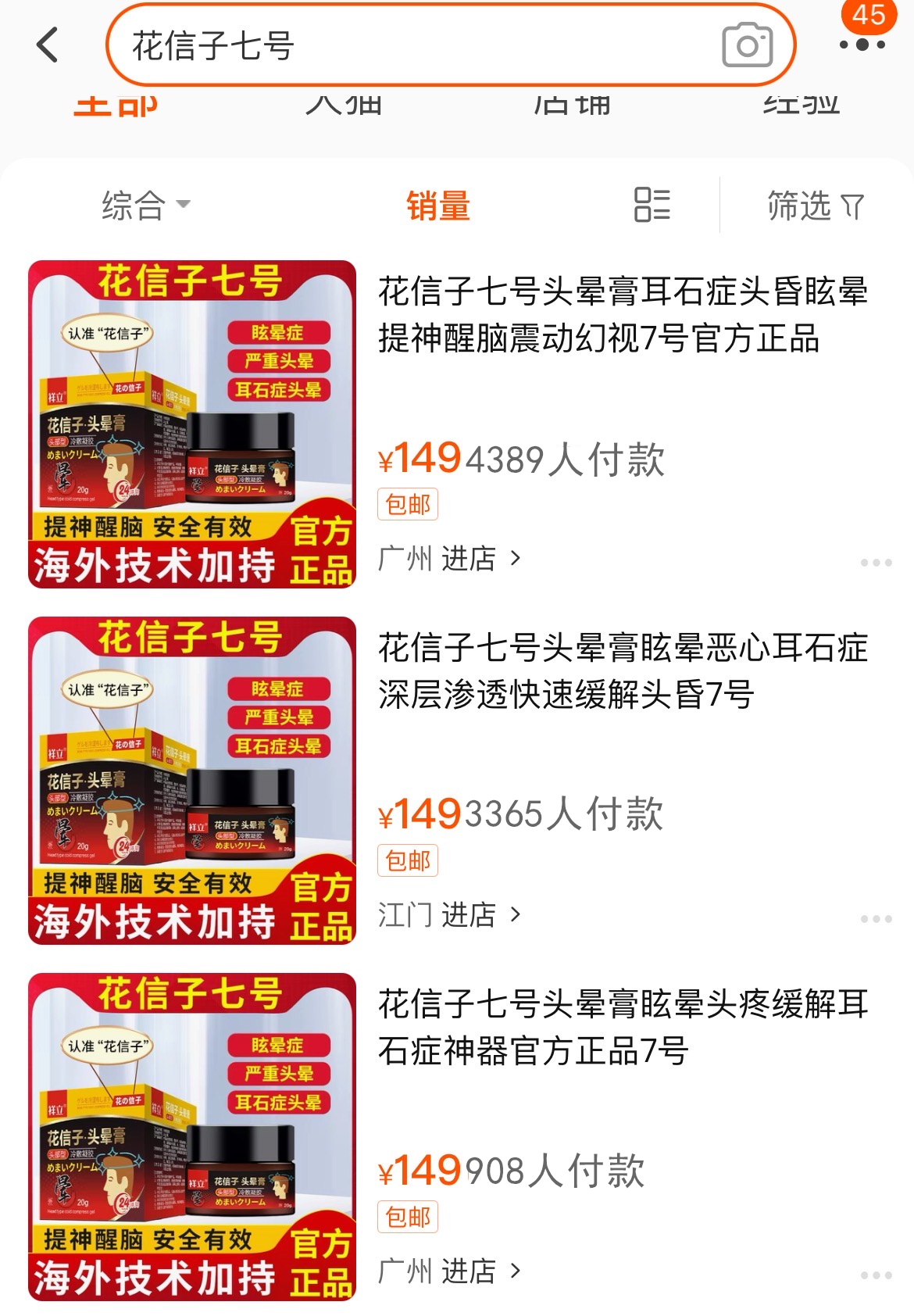The height and width of the screenshot is (1316, 914).
Task: Sort results by 销量
Action: 437,206
